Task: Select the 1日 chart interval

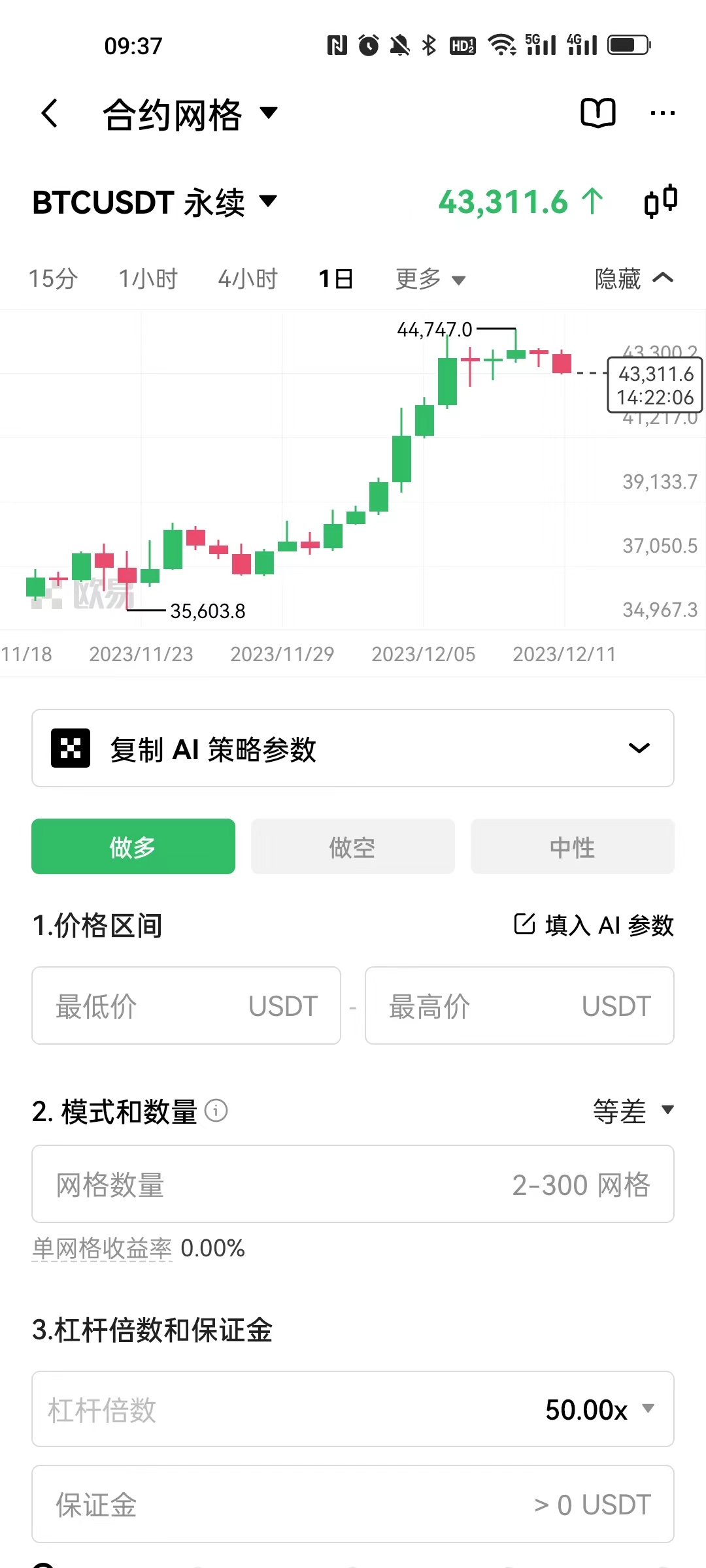Action: [335, 279]
